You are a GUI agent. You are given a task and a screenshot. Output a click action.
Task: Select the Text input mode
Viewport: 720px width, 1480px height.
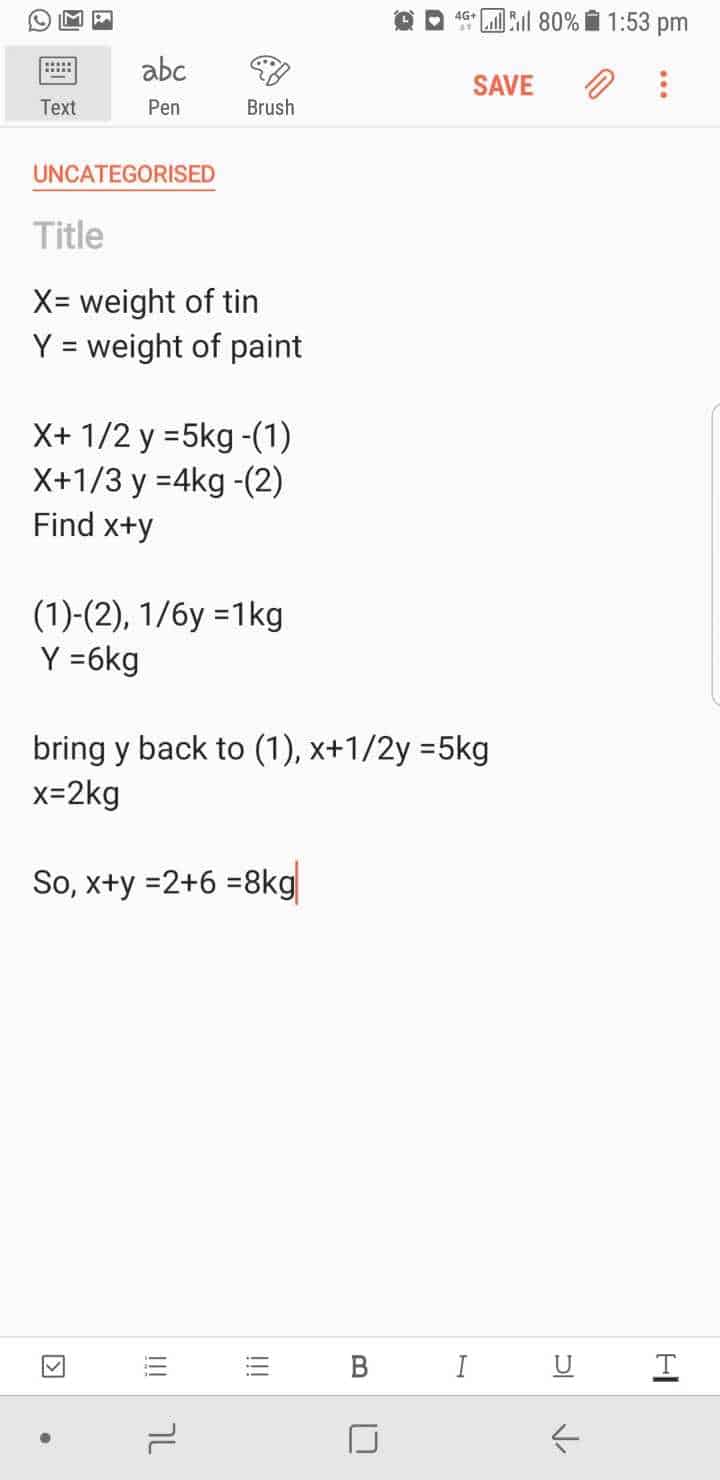point(58,85)
